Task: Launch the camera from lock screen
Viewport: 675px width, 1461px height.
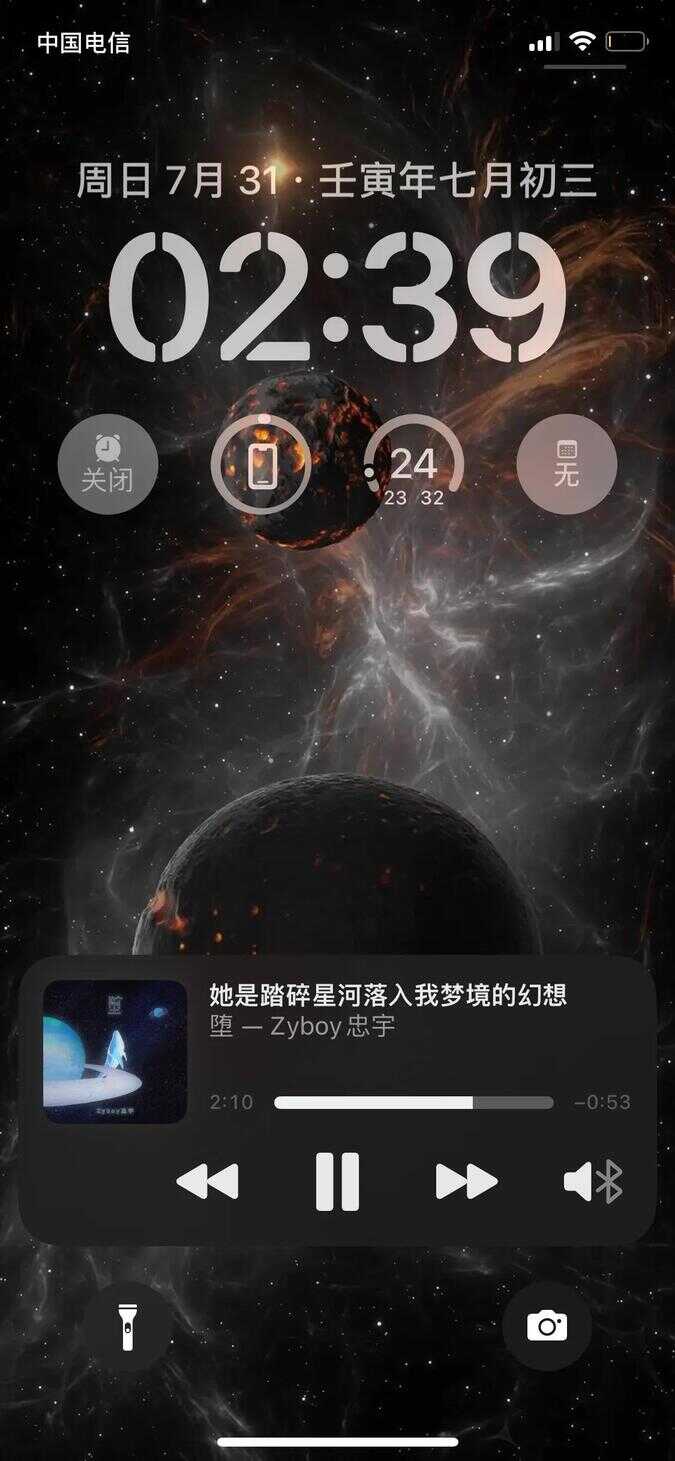Action: point(547,1327)
